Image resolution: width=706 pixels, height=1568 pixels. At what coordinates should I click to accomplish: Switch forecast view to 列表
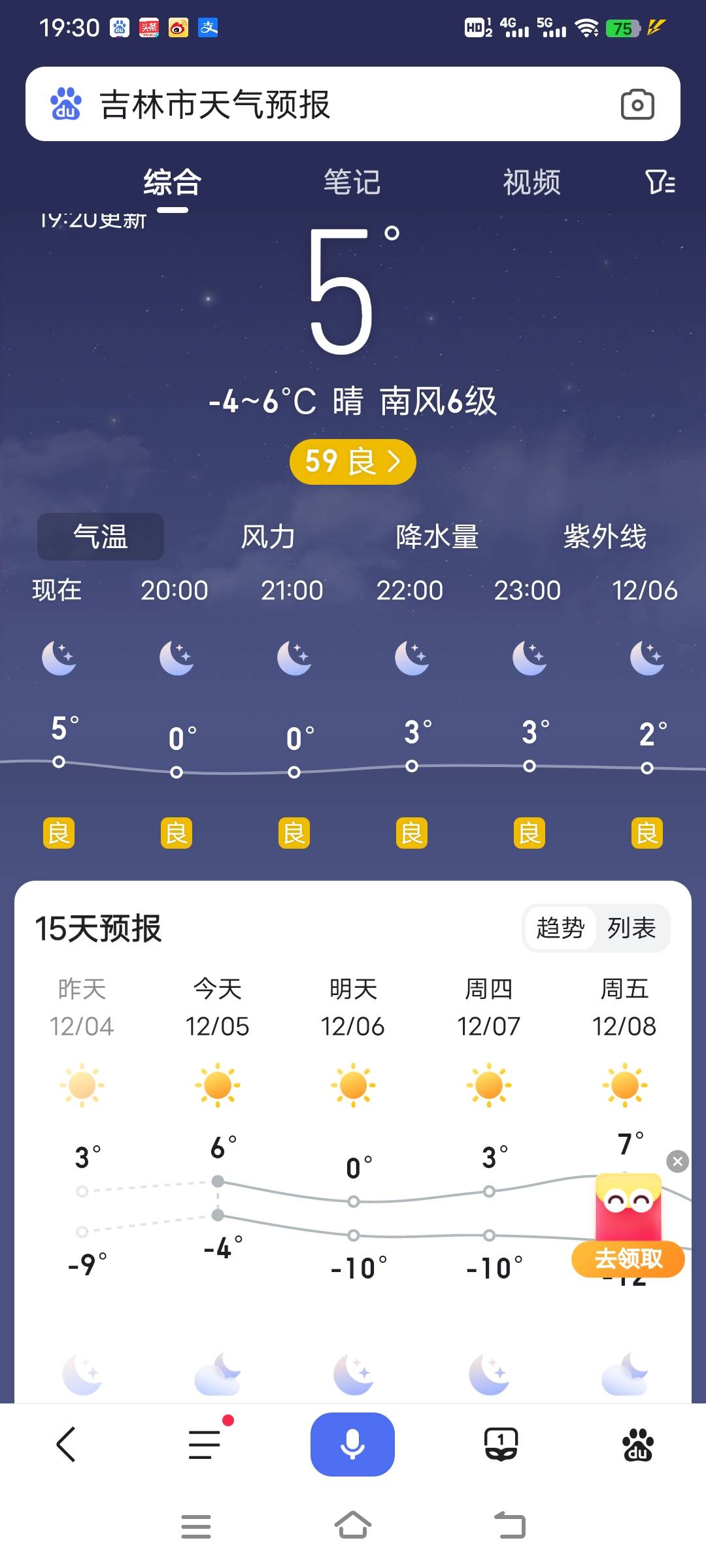click(631, 928)
